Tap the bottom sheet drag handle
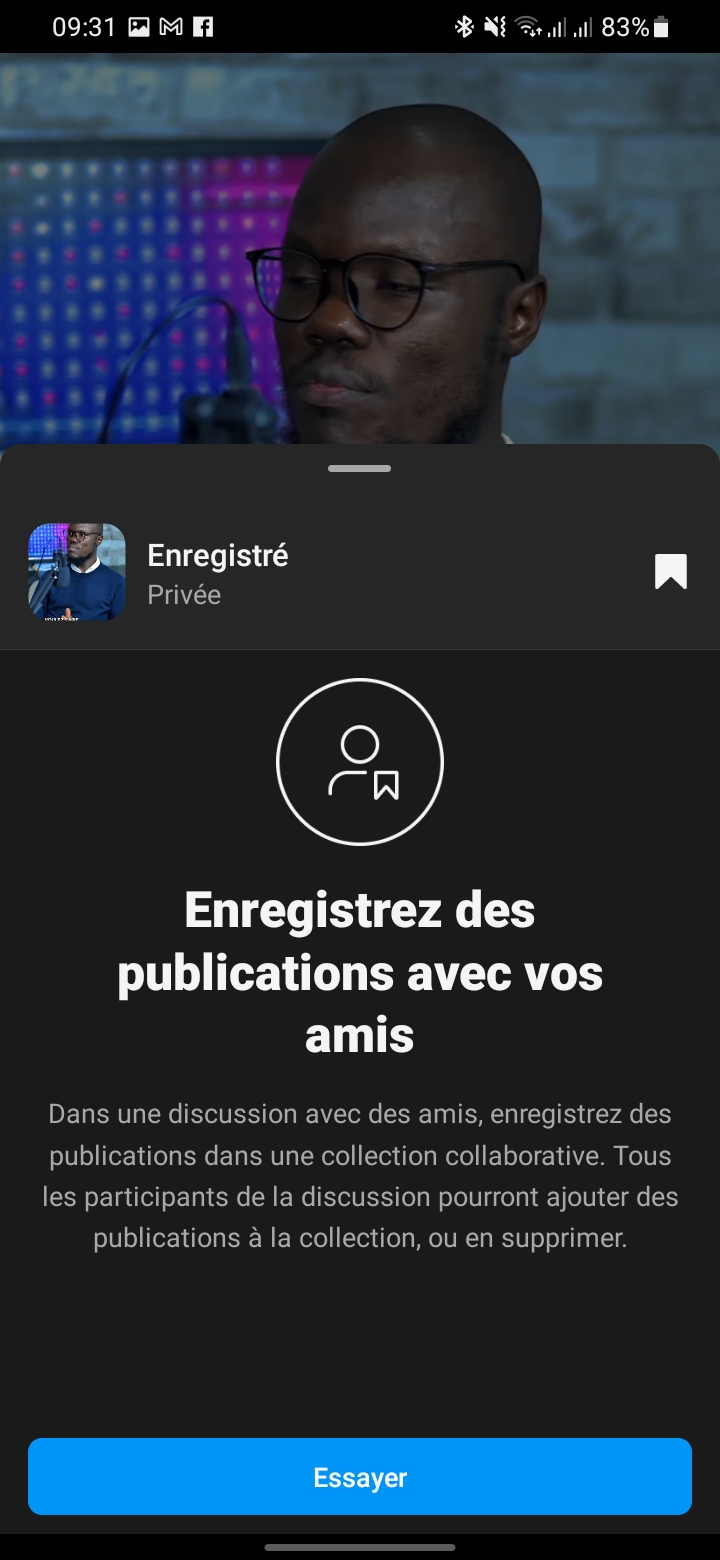The image size is (720, 1560). pos(360,468)
